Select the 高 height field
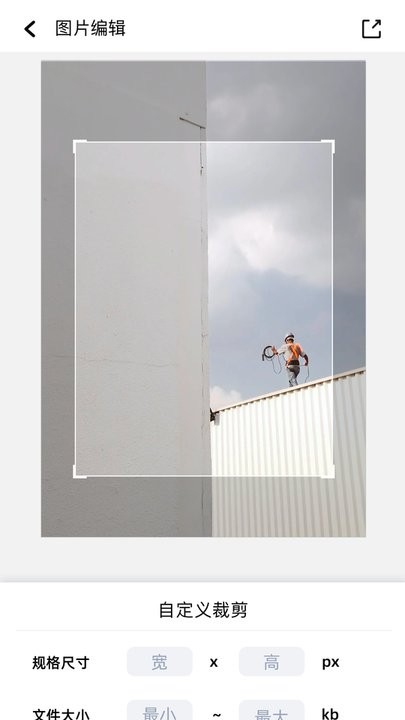This screenshot has width=405, height=720. [x=271, y=662]
